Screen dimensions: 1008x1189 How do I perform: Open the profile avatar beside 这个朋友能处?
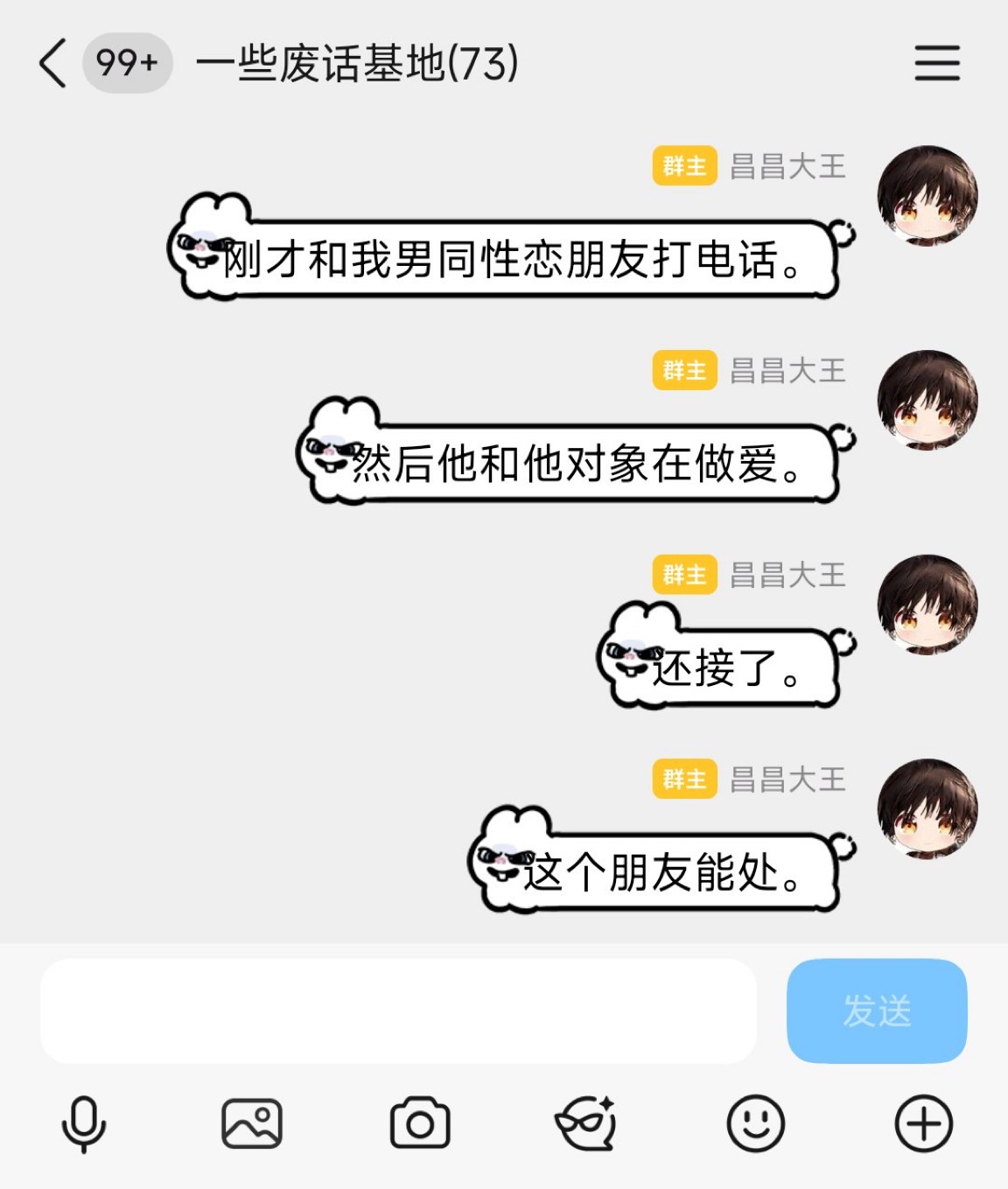point(927,809)
